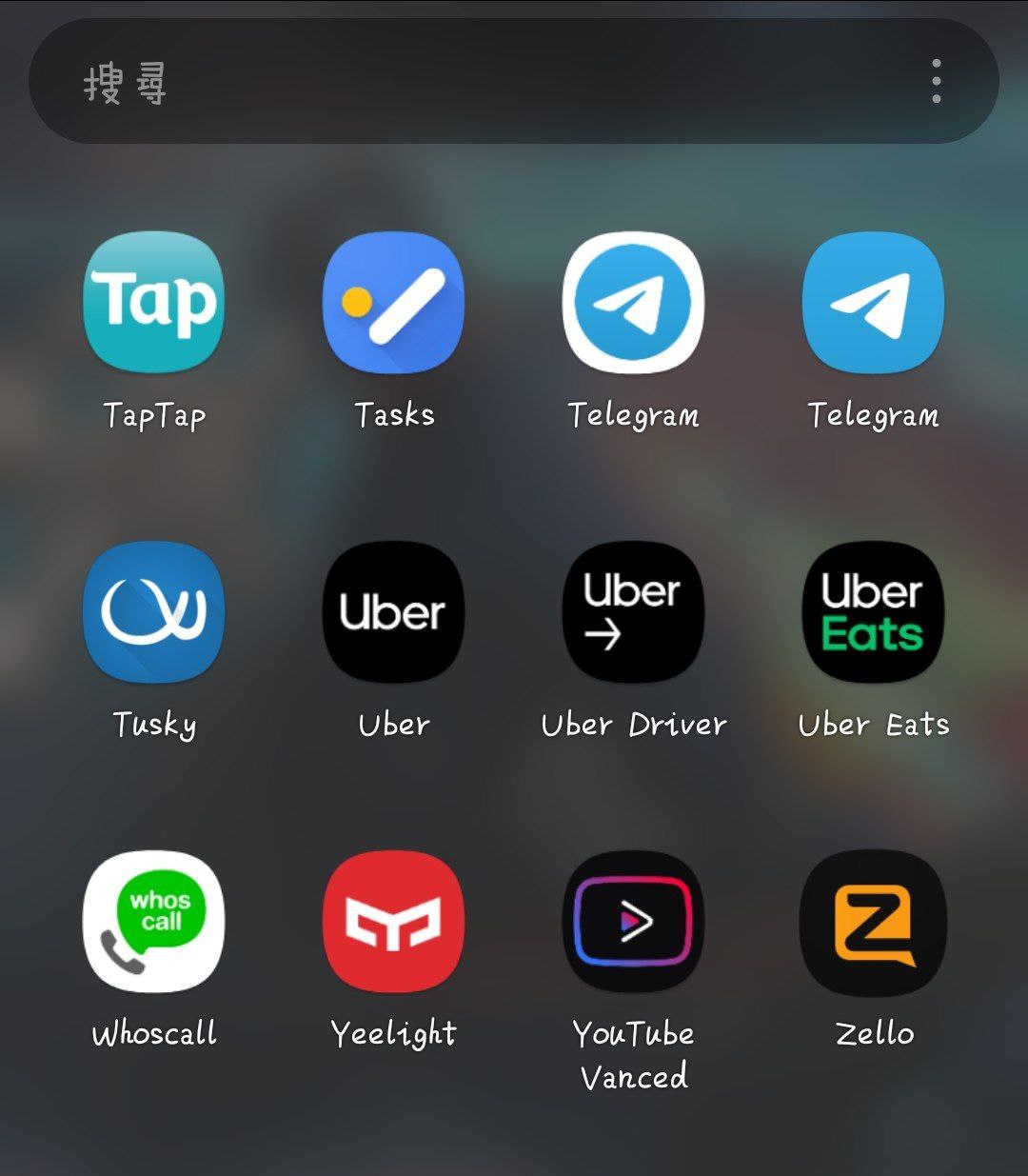Open Uber Driver
Screen dimensions: 1028x1176
click(633, 612)
